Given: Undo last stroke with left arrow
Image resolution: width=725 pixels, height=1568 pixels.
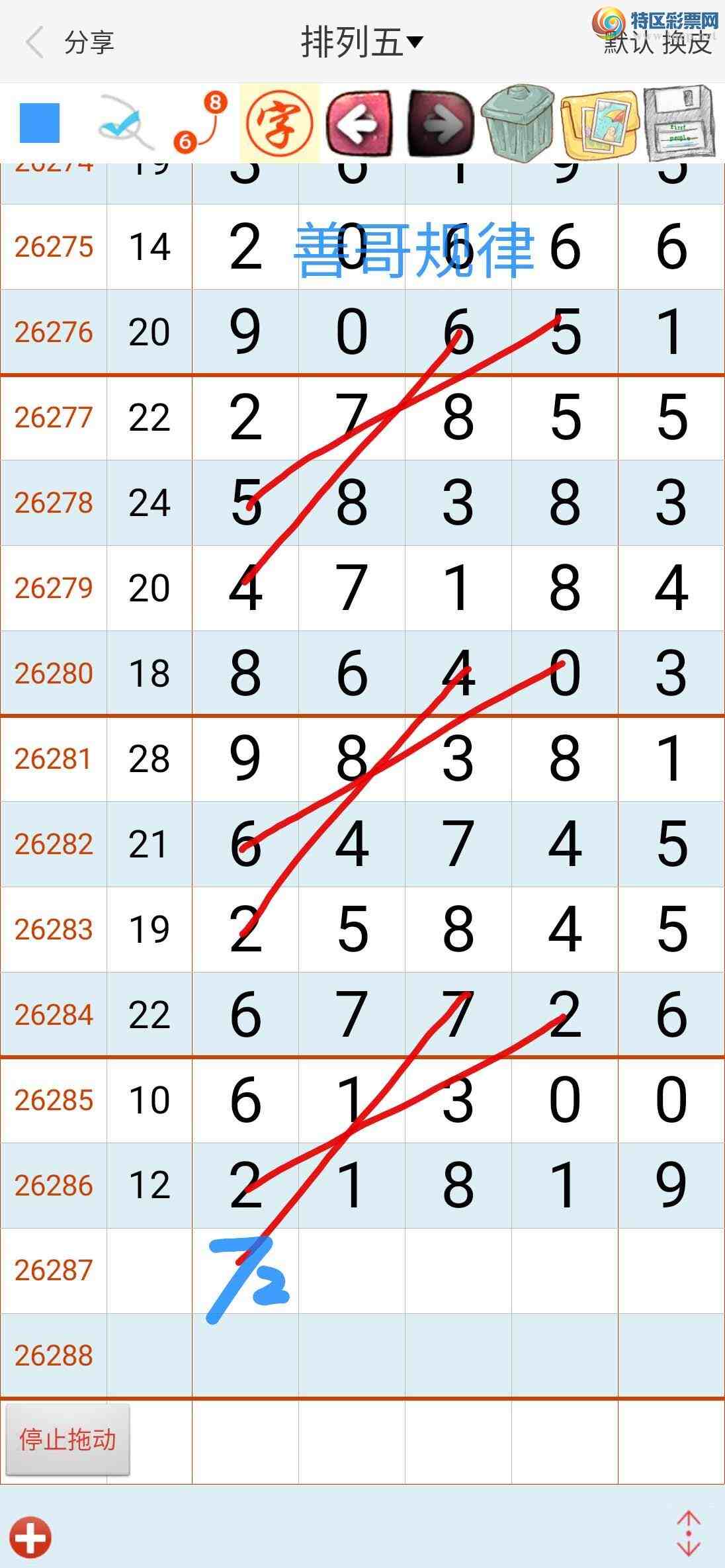Looking at the screenshot, I should pos(360,124).
